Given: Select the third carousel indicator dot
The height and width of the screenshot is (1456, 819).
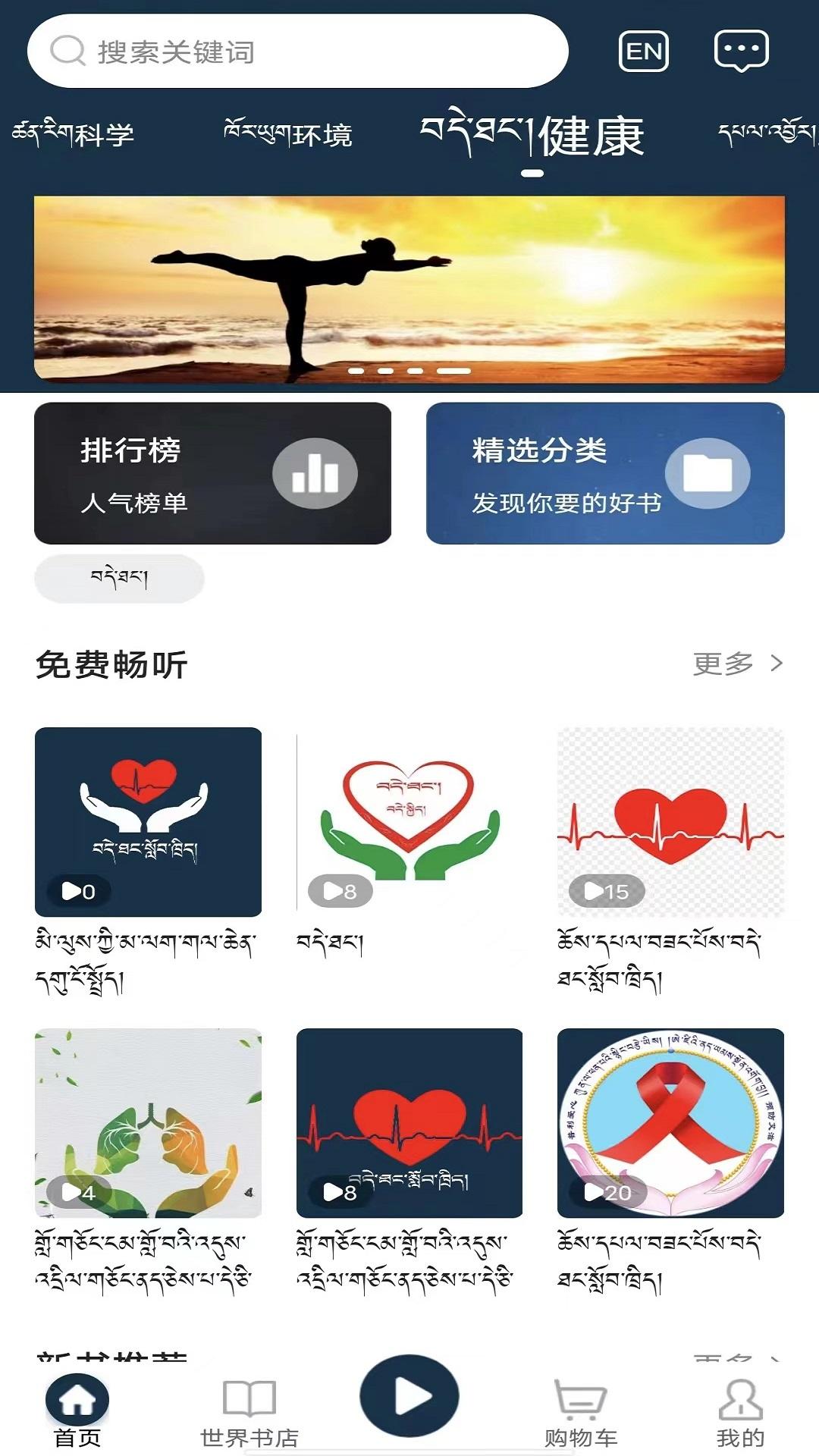Looking at the screenshot, I should pyautogui.click(x=413, y=369).
